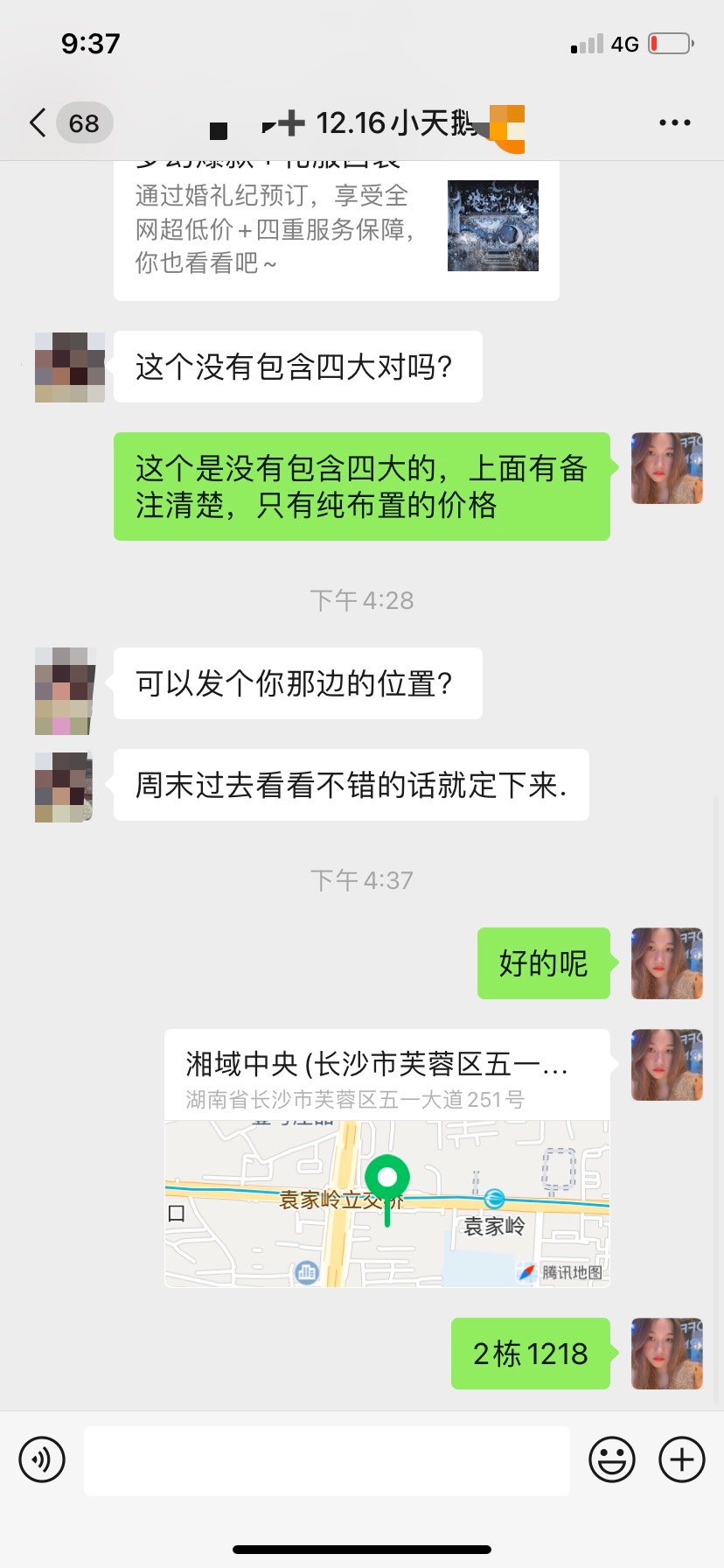The height and width of the screenshot is (1568, 724).
Task: Open contact avatar beside 这个没有包含四大对吗
Action: coord(69,367)
